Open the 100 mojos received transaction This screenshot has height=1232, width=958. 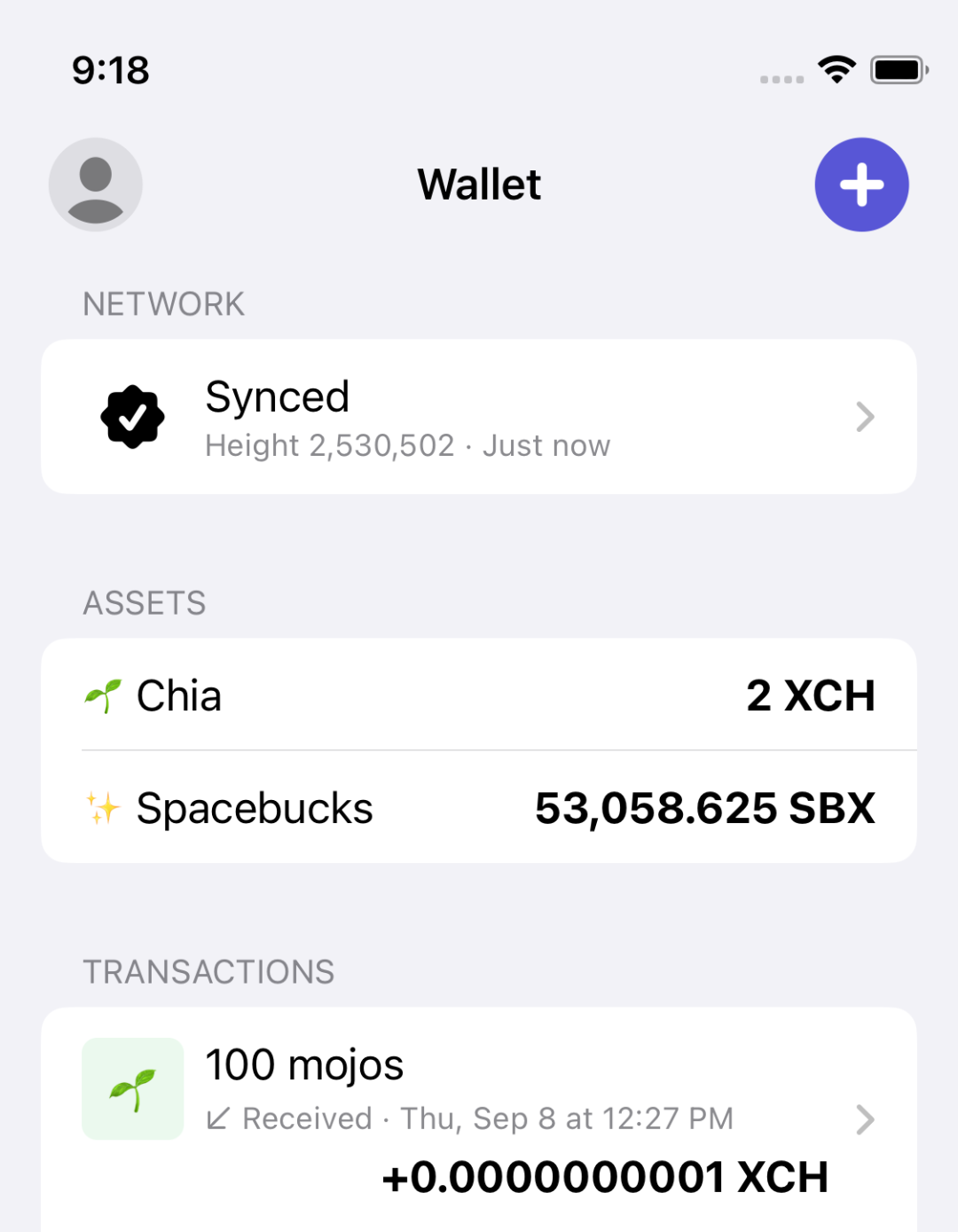click(479, 1118)
